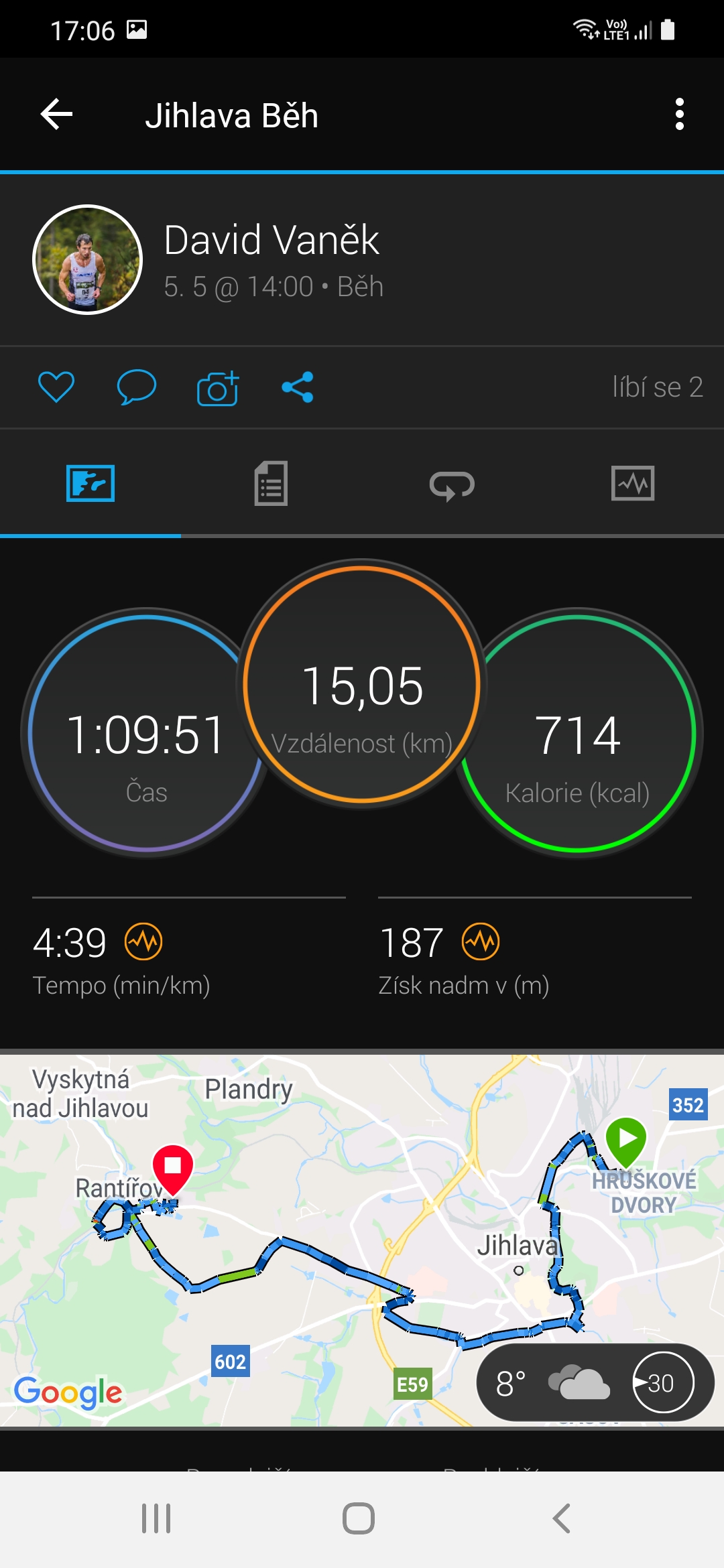This screenshot has height=1568, width=724.
Task: Tap the system home button
Action: pos(359,1518)
